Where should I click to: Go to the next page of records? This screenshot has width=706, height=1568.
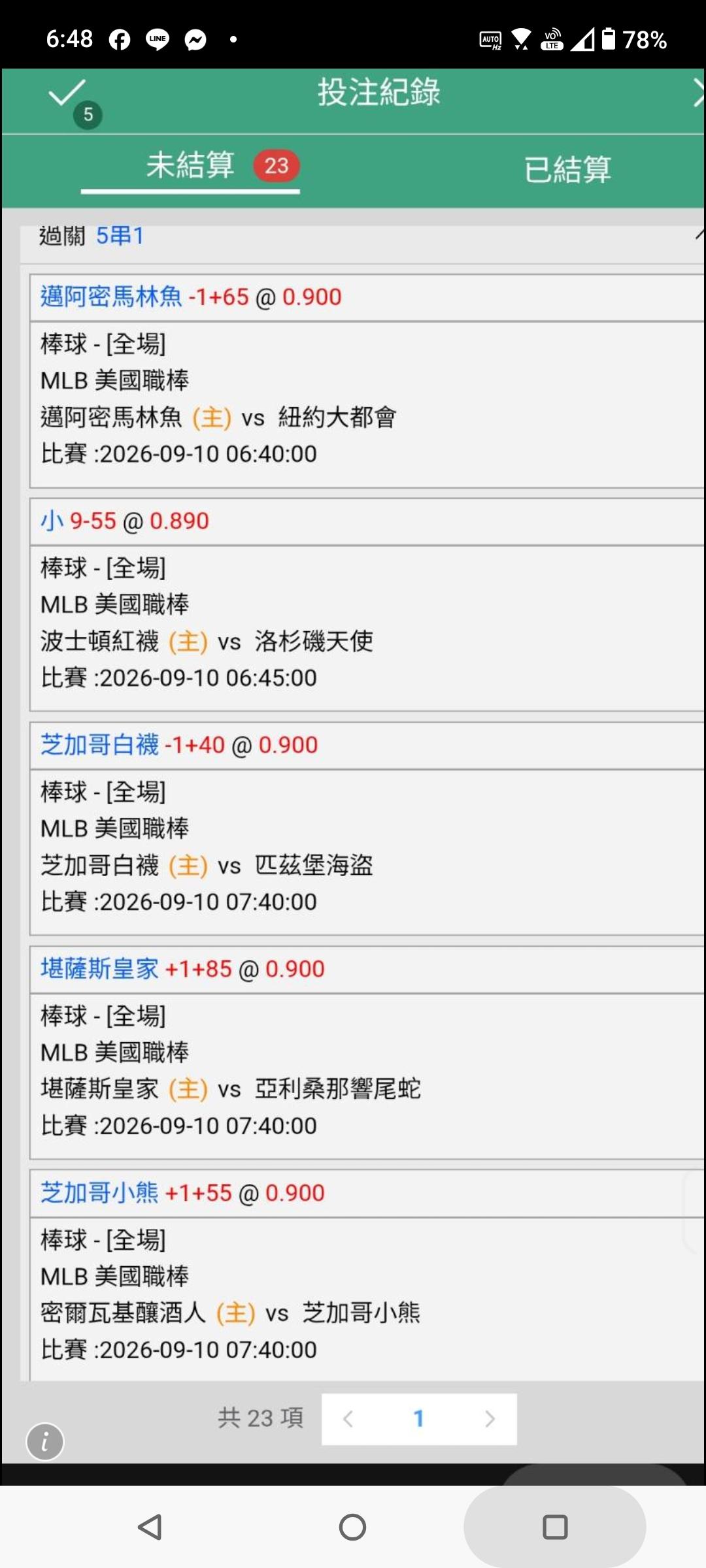pyautogui.click(x=490, y=1418)
